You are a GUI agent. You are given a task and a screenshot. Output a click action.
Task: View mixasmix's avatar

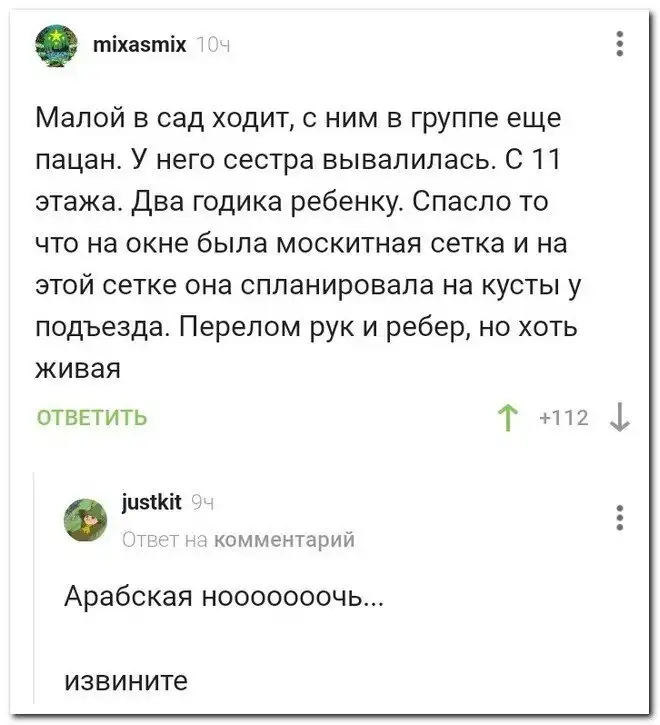point(57,46)
